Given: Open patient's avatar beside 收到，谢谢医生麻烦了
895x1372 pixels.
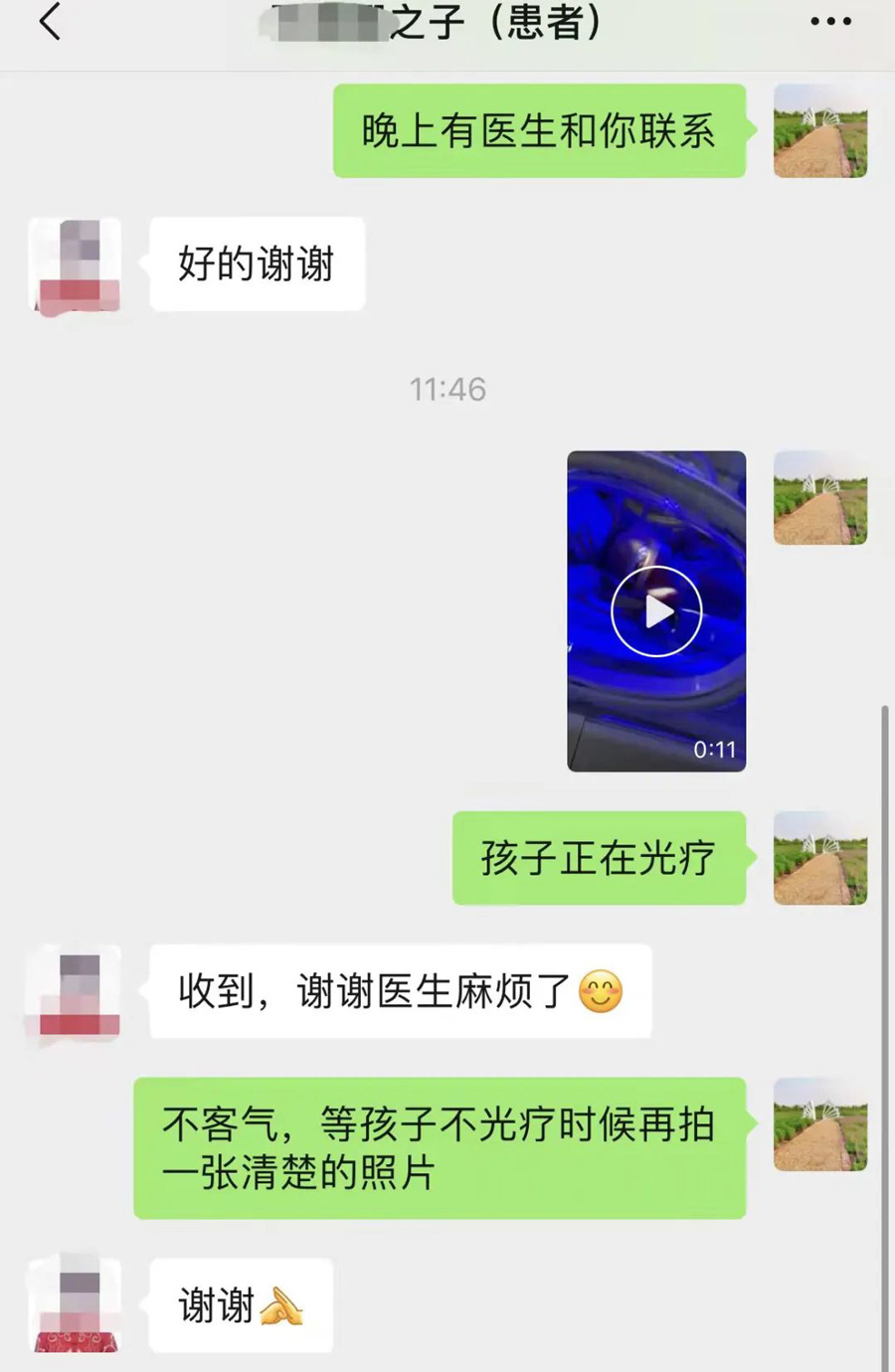Looking at the screenshot, I should coord(78,993).
